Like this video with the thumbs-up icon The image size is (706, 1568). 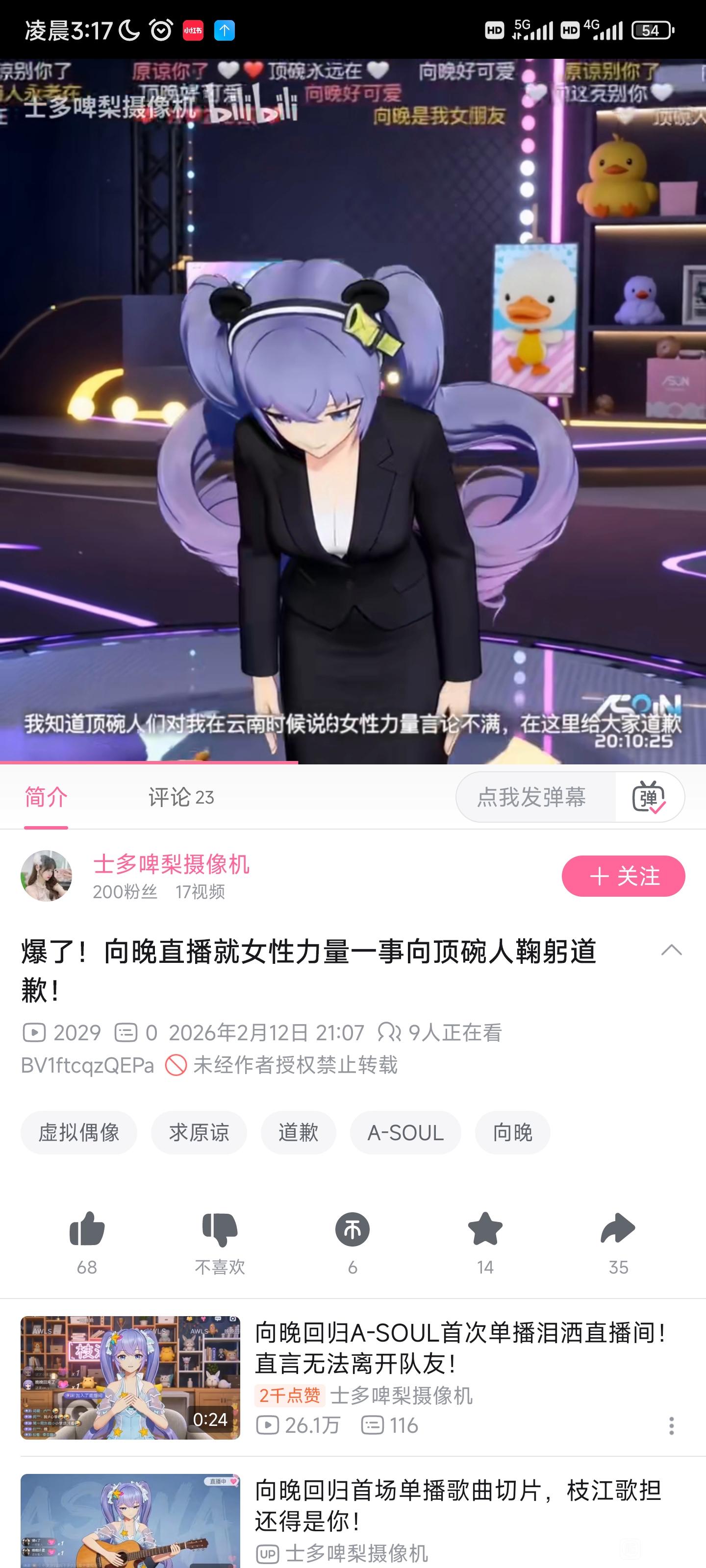pos(87,1230)
